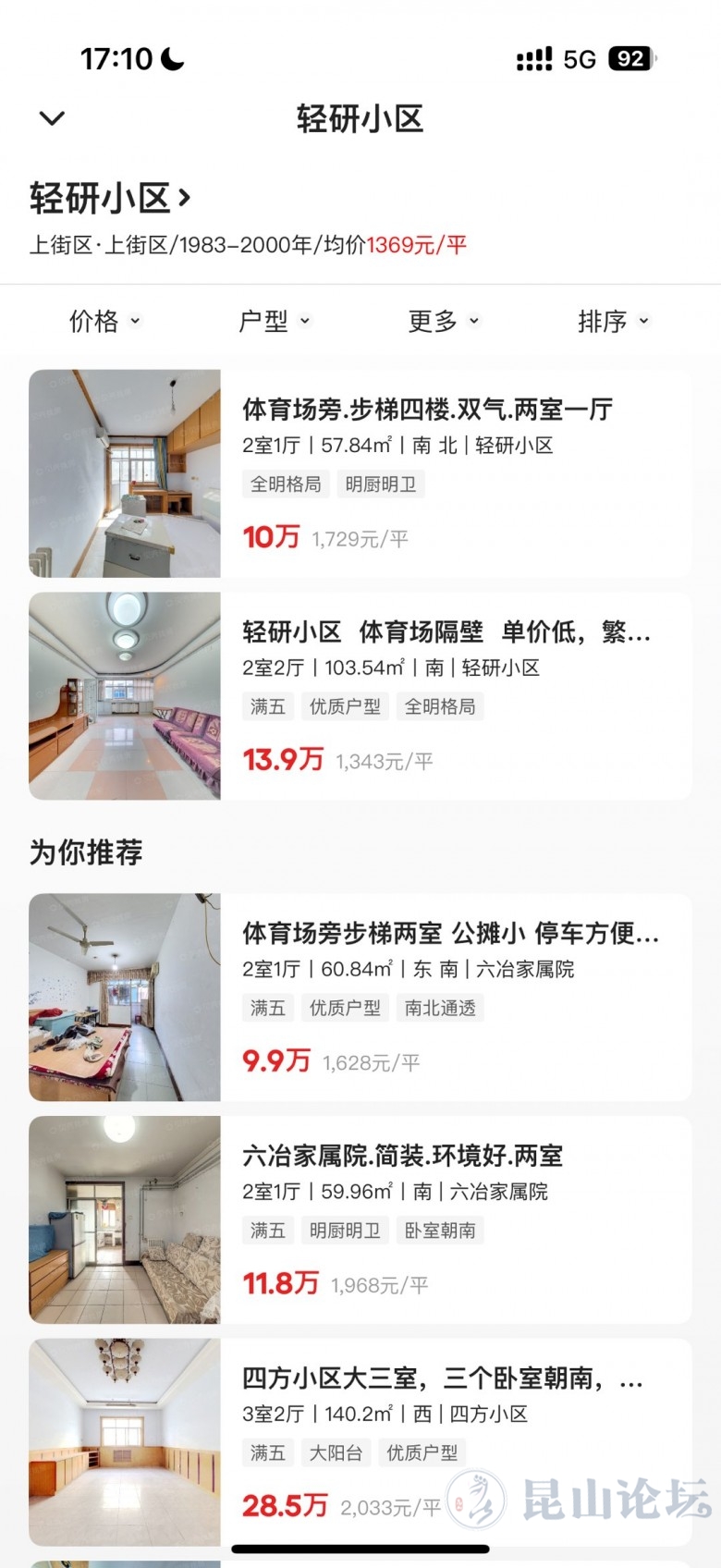This screenshot has width=721, height=1568.
Task: Open the 排序 sorting dropdown
Action: click(x=614, y=321)
